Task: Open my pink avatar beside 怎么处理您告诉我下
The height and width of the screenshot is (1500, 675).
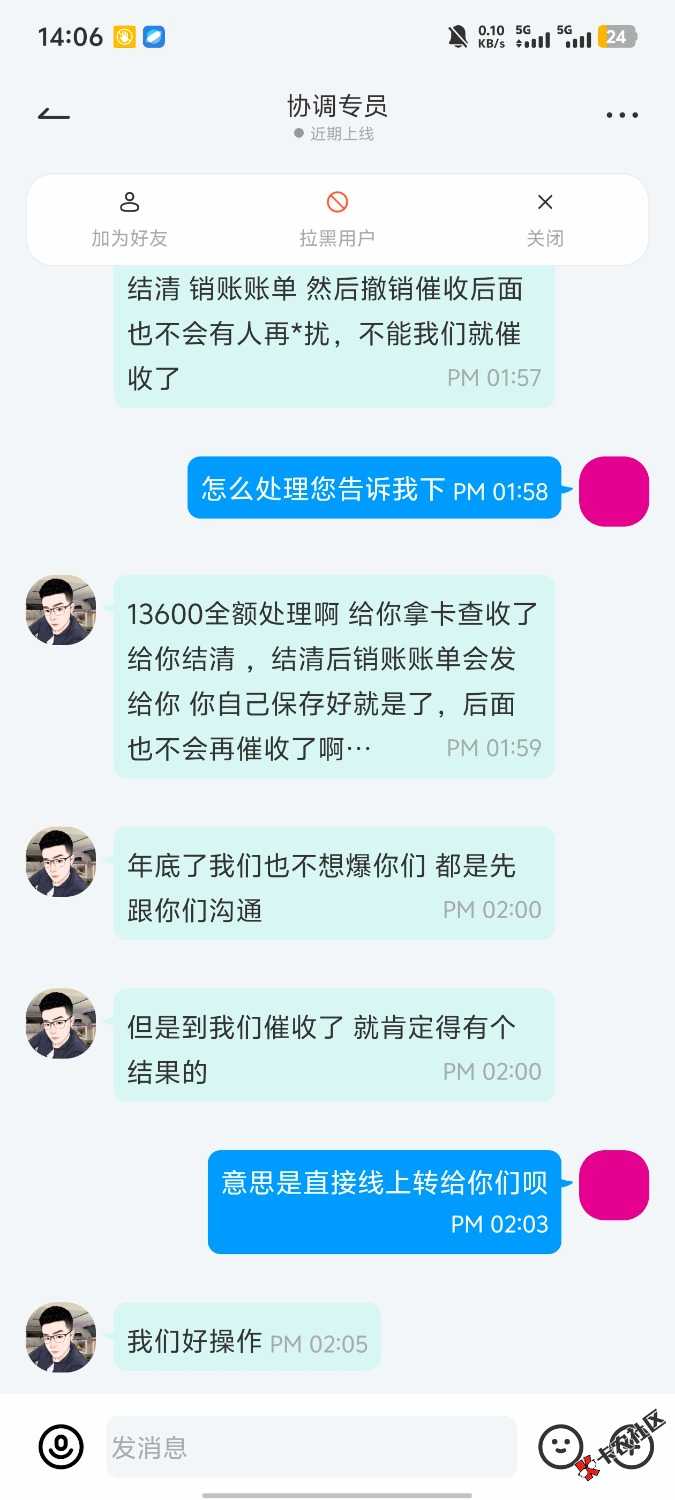Action: [614, 491]
